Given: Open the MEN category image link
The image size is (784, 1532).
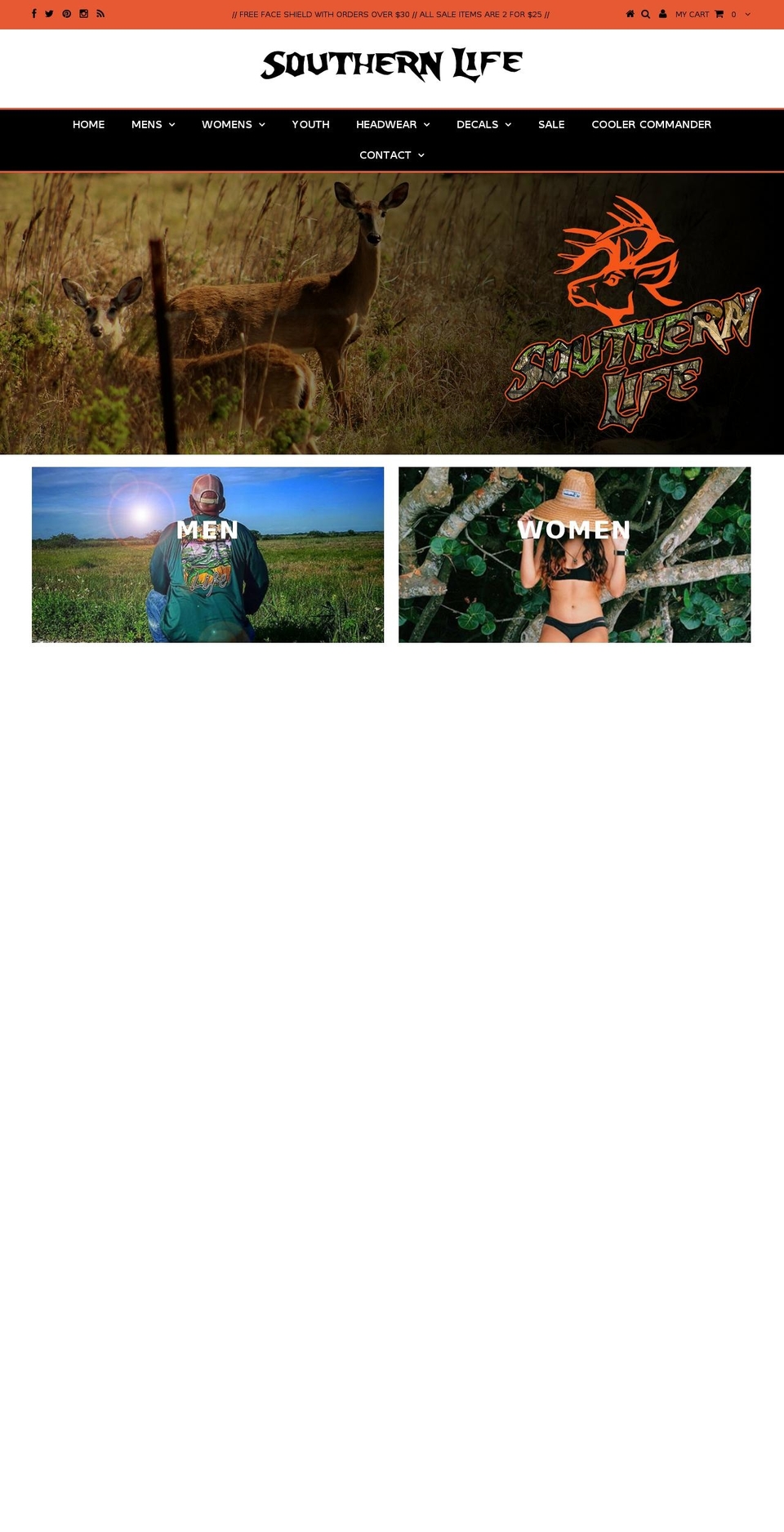Looking at the screenshot, I should [207, 555].
